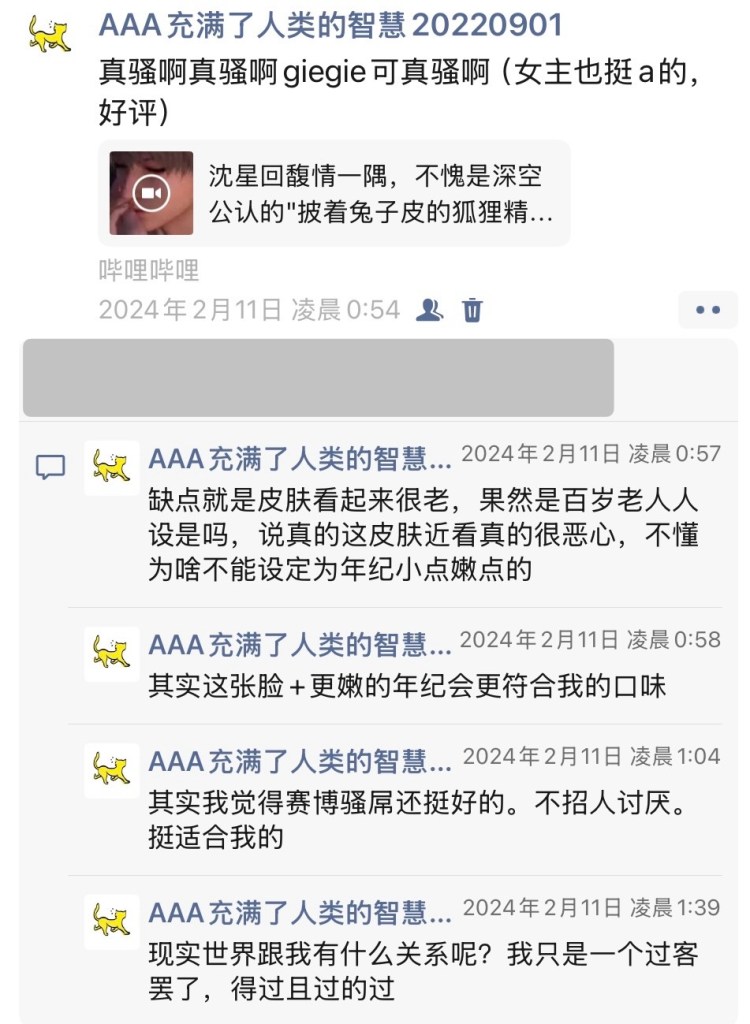
Task: Open commenter name on the 0:58 reply
Action: pos(299,644)
